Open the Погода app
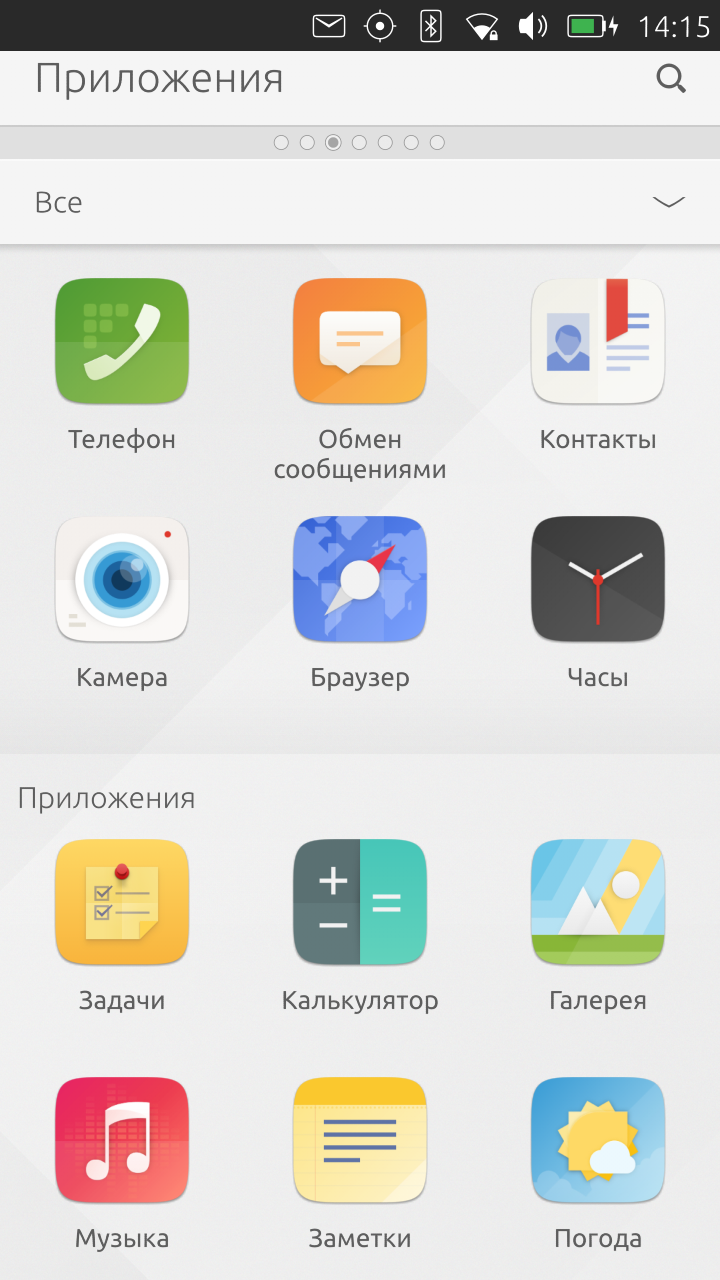The width and height of the screenshot is (720, 1280). pyautogui.click(x=598, y=1140)
